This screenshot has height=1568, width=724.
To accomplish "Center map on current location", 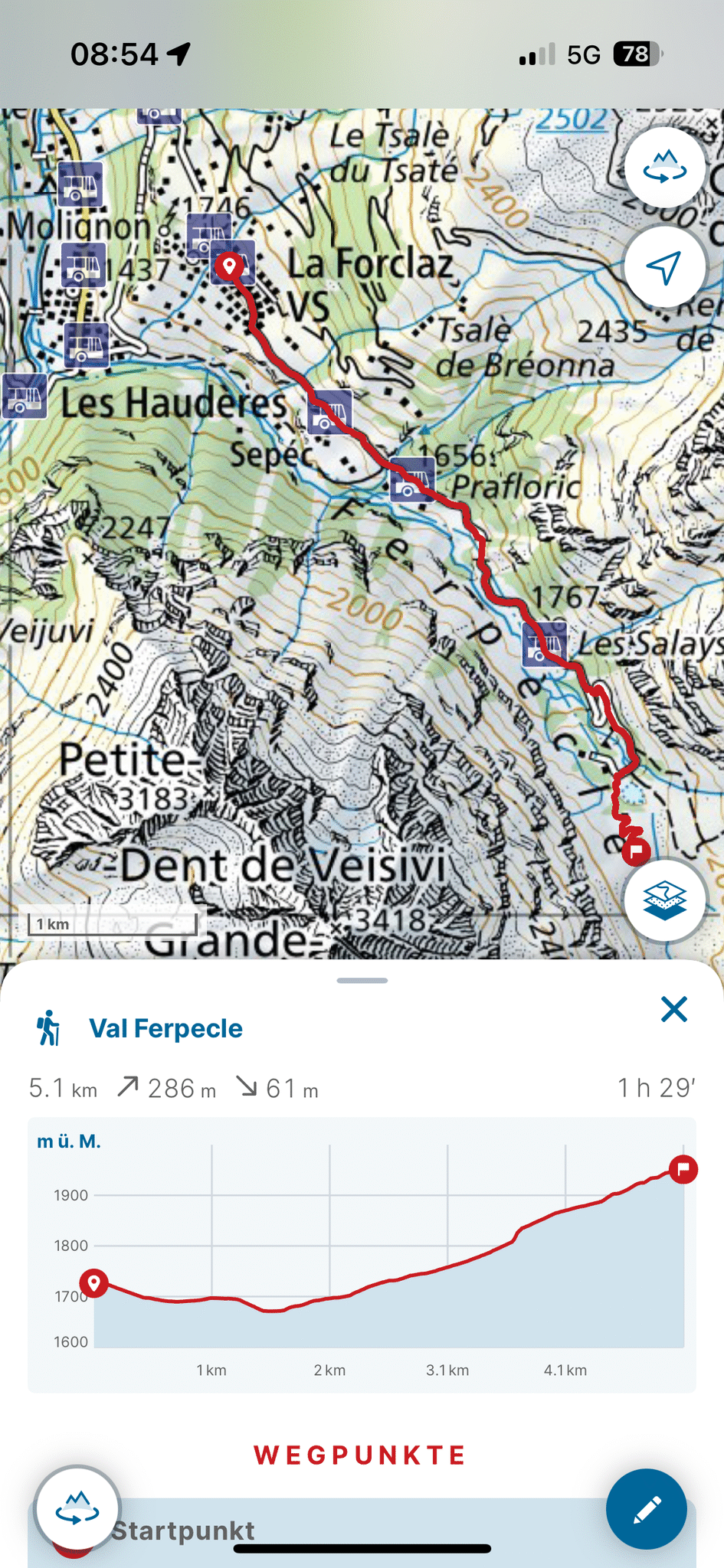I will [x=664, y=266].
